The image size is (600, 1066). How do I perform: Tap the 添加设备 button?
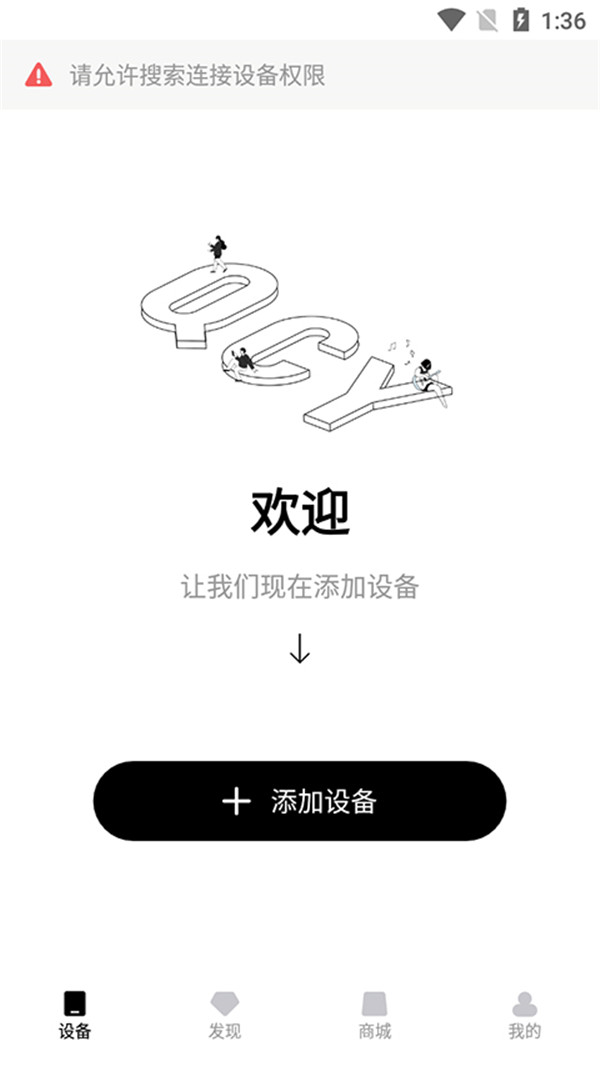[300, 801]
